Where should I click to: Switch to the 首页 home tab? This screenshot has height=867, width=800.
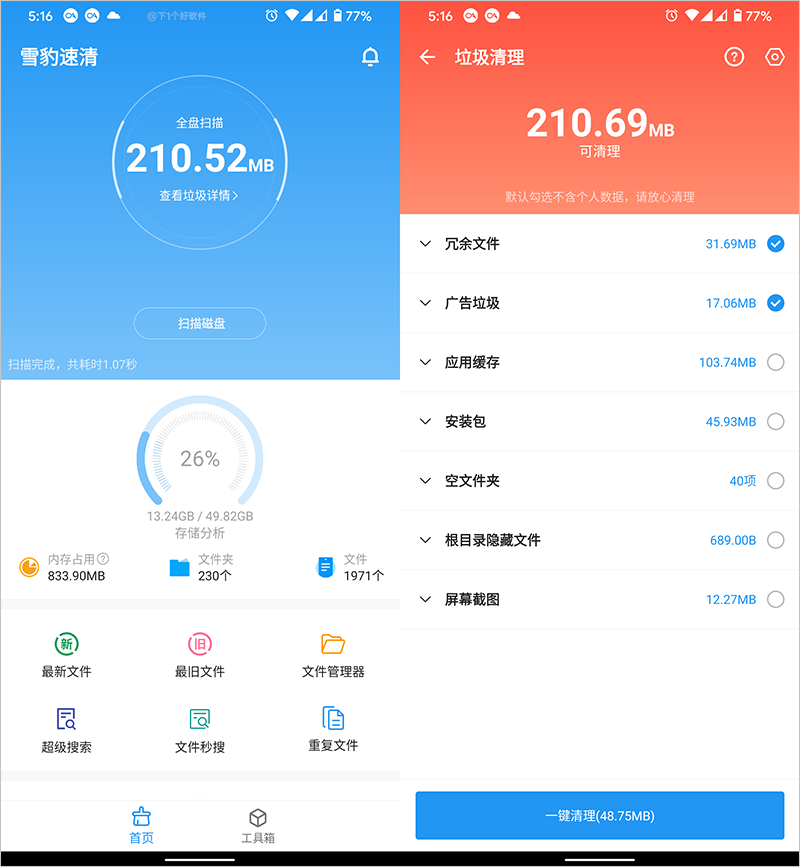(x=142, y=826)
